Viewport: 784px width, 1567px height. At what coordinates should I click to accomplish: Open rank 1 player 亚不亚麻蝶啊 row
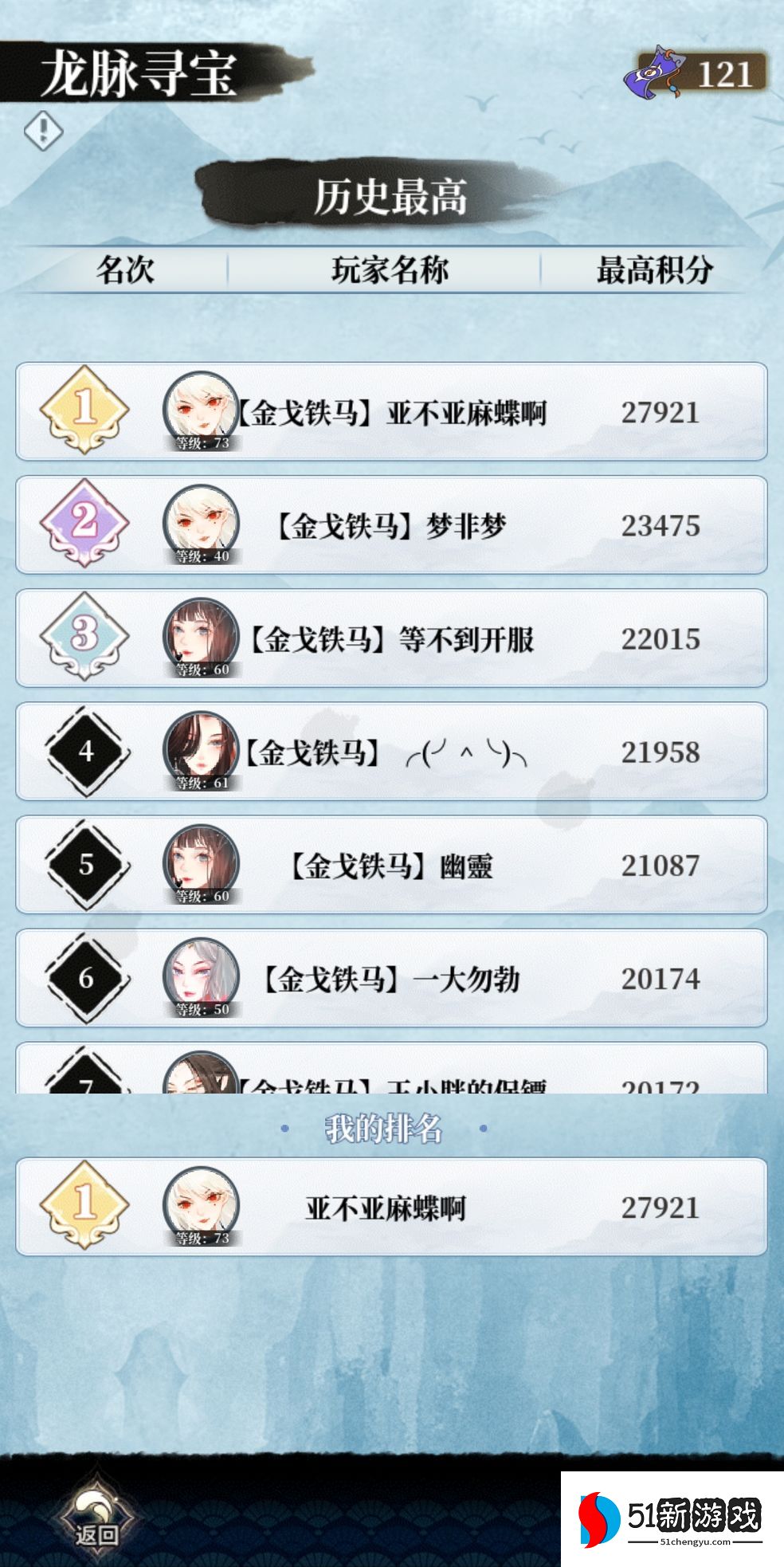coord(391,412)
